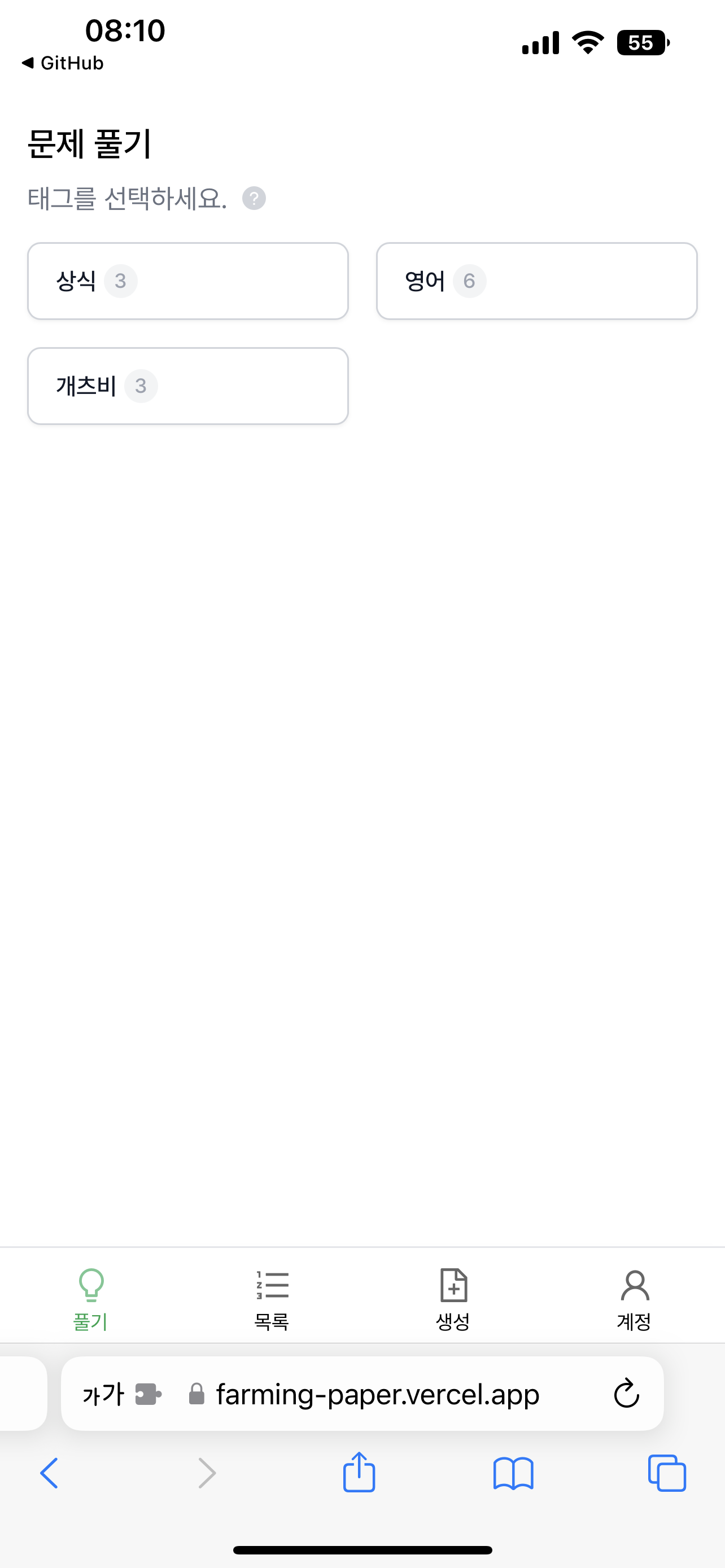This screenshot has width=725, height=1568.
Task: Open the Safari share sheet
Action: pyautogui.click(x=359, y=1473)
